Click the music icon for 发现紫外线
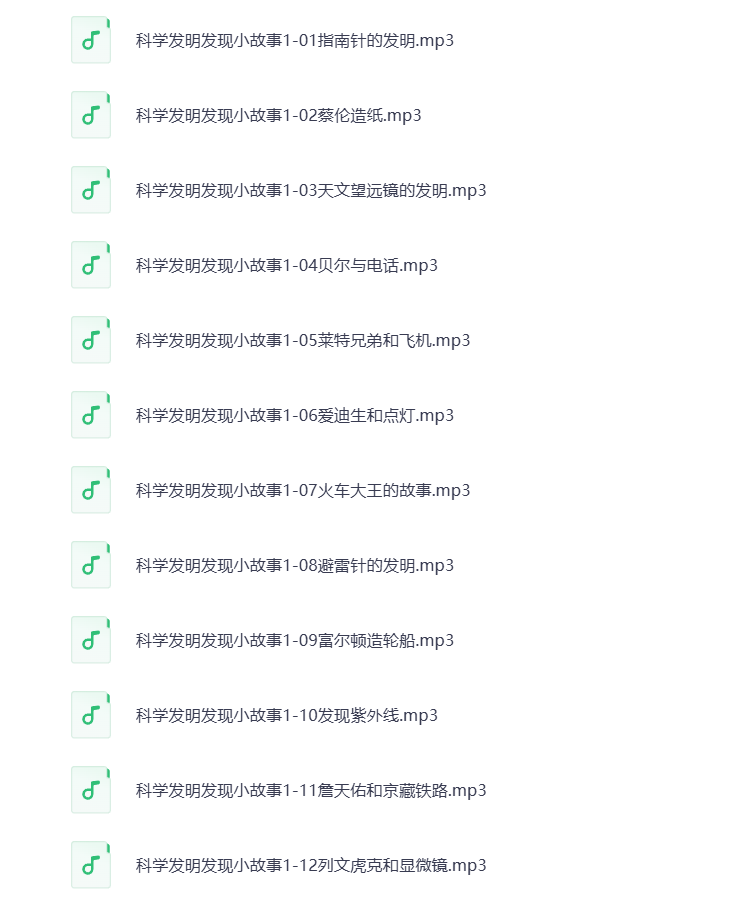The width and height of the screenshot is (743, 899). tap(91, 714)
